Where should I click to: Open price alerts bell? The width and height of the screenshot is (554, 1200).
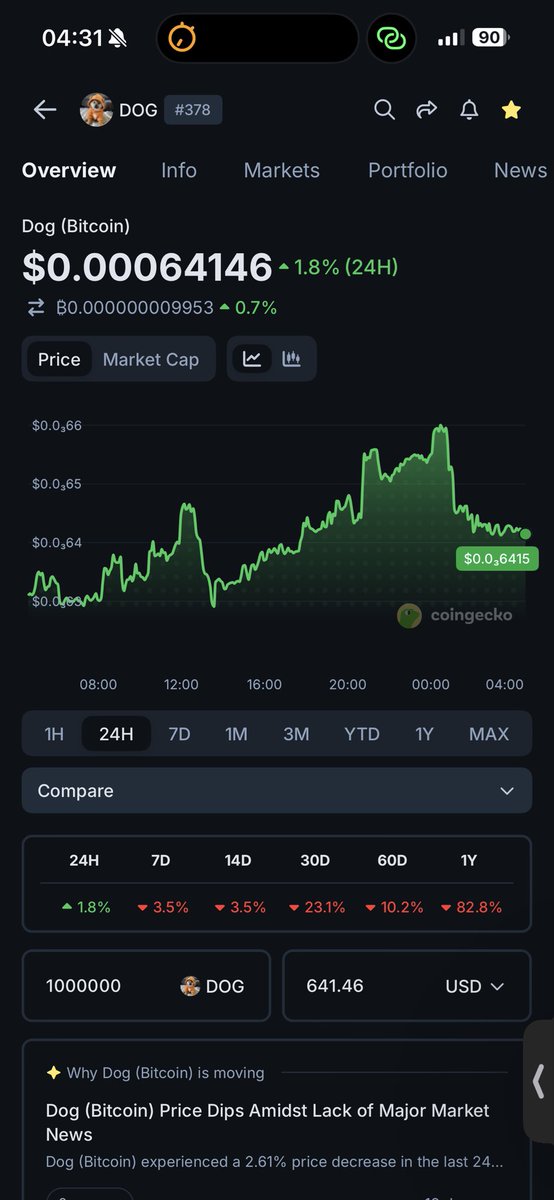pos(469,110)
